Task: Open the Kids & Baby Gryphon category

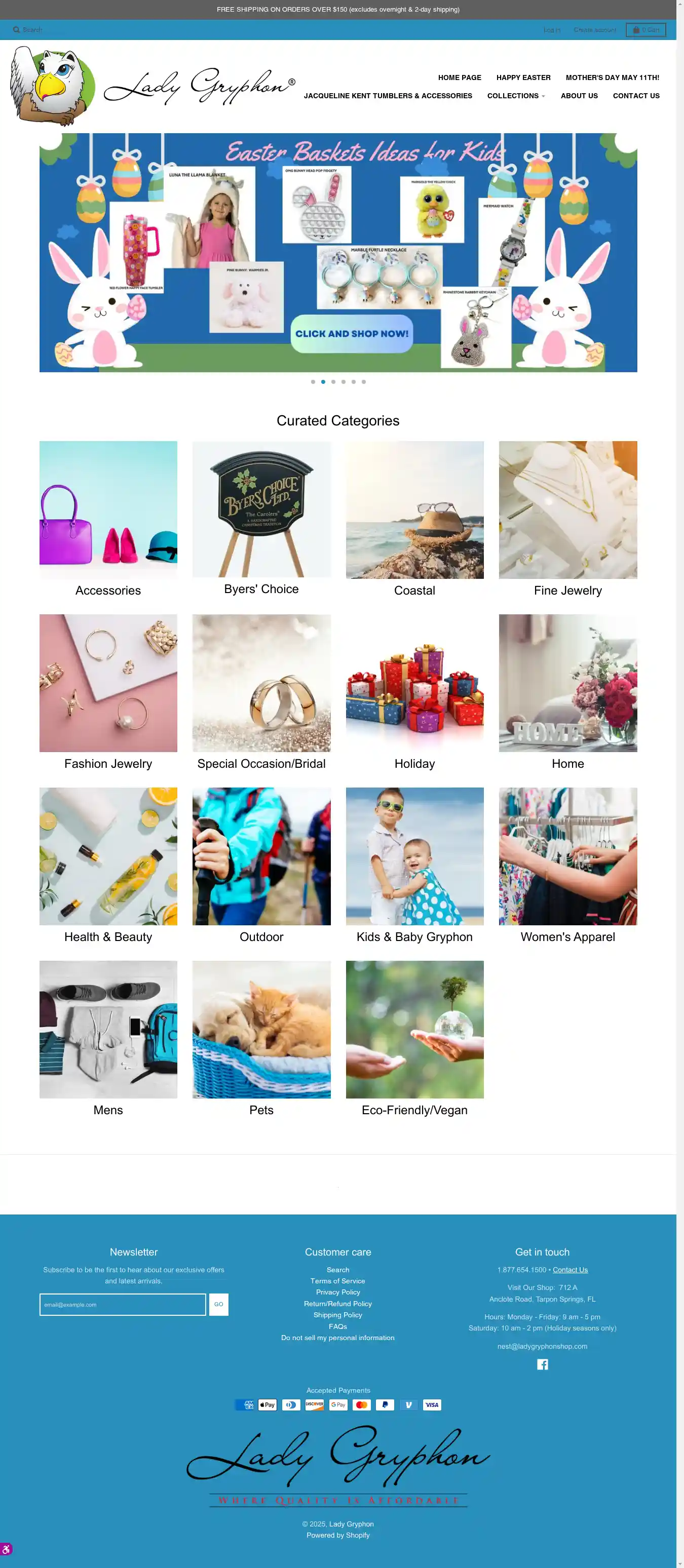Action: 414,856
